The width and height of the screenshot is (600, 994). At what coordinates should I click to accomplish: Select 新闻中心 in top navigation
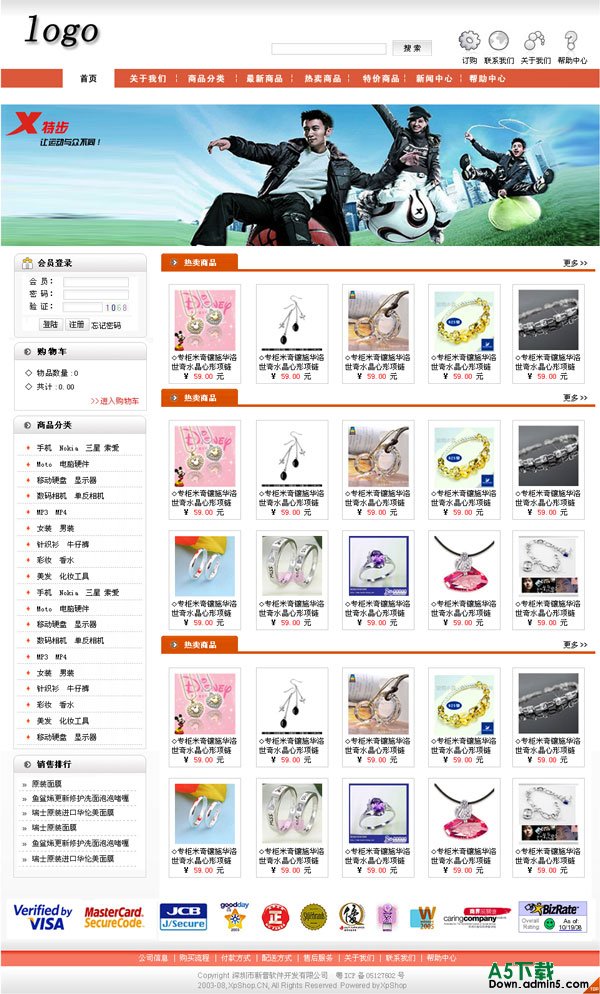tap(434, 78)
